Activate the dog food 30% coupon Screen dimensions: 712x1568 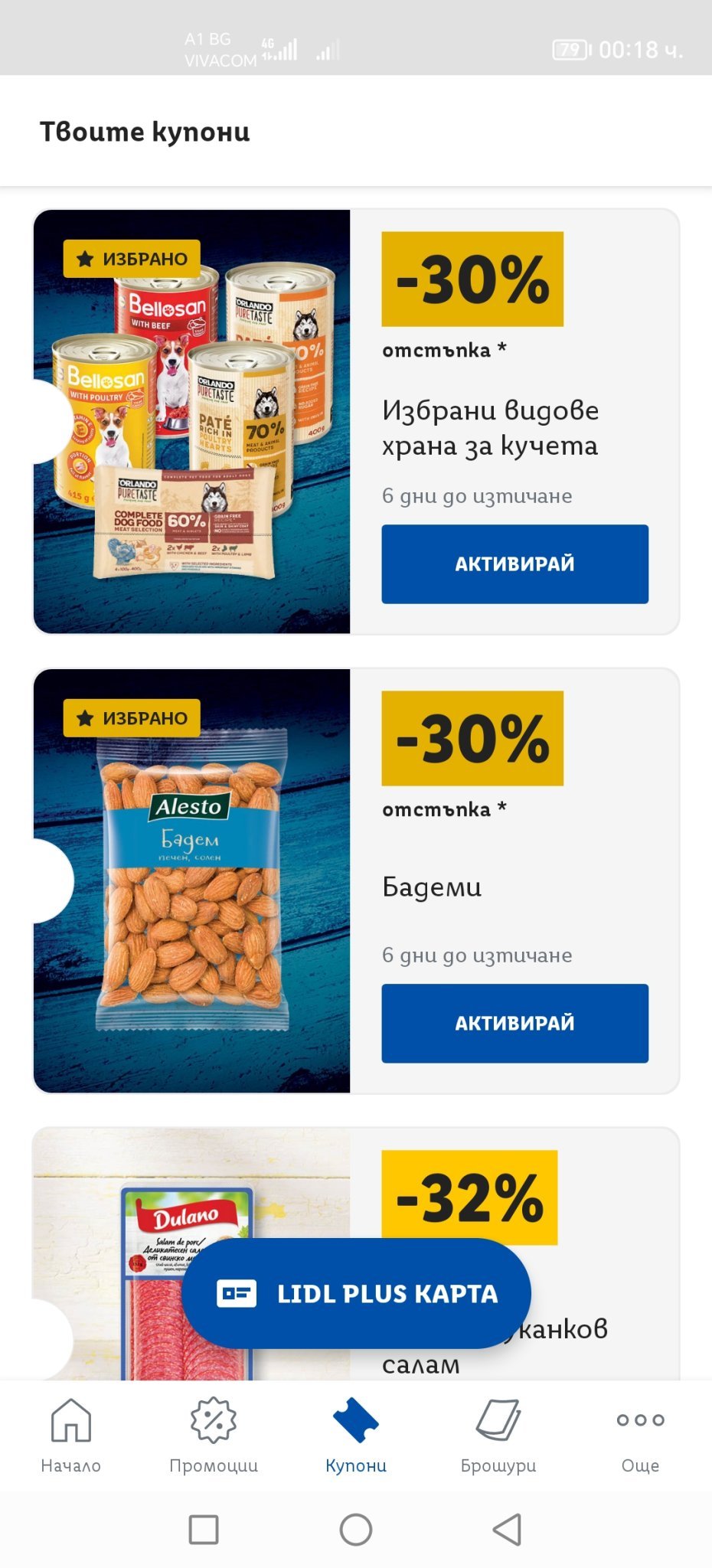click(x=514, y=564)
